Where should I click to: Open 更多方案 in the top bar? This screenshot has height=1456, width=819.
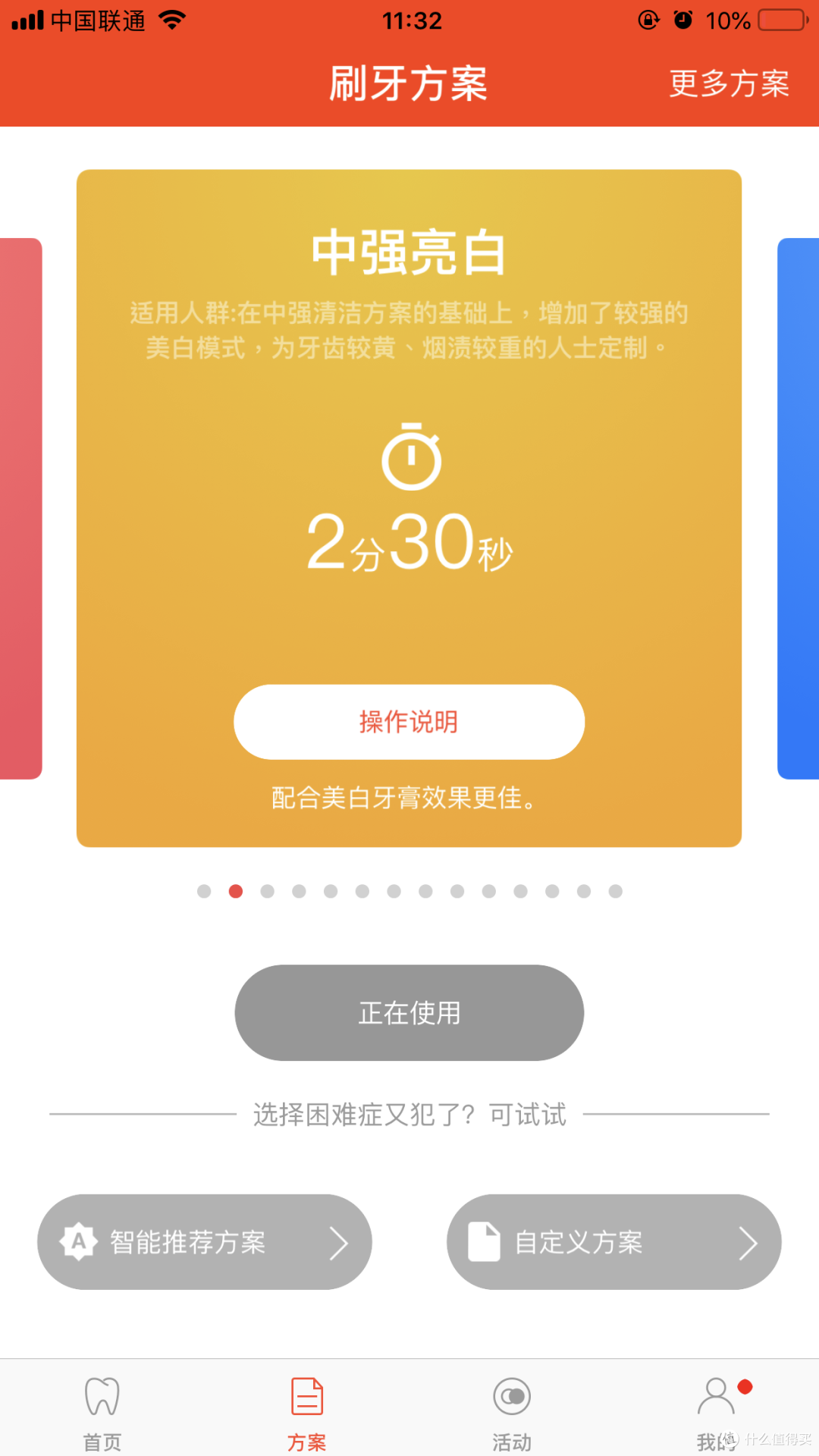coord(729,83)
